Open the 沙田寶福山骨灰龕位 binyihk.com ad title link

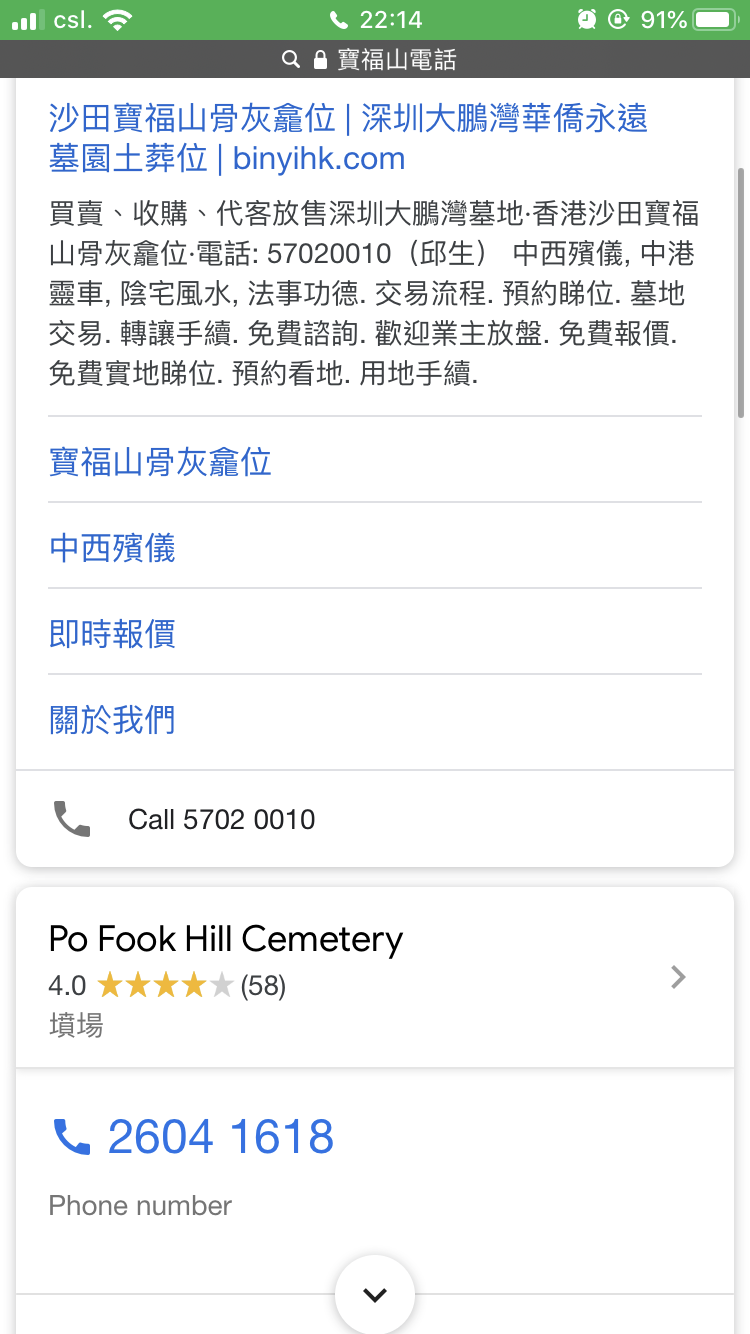pyautogui.click(x=348, y=138)
